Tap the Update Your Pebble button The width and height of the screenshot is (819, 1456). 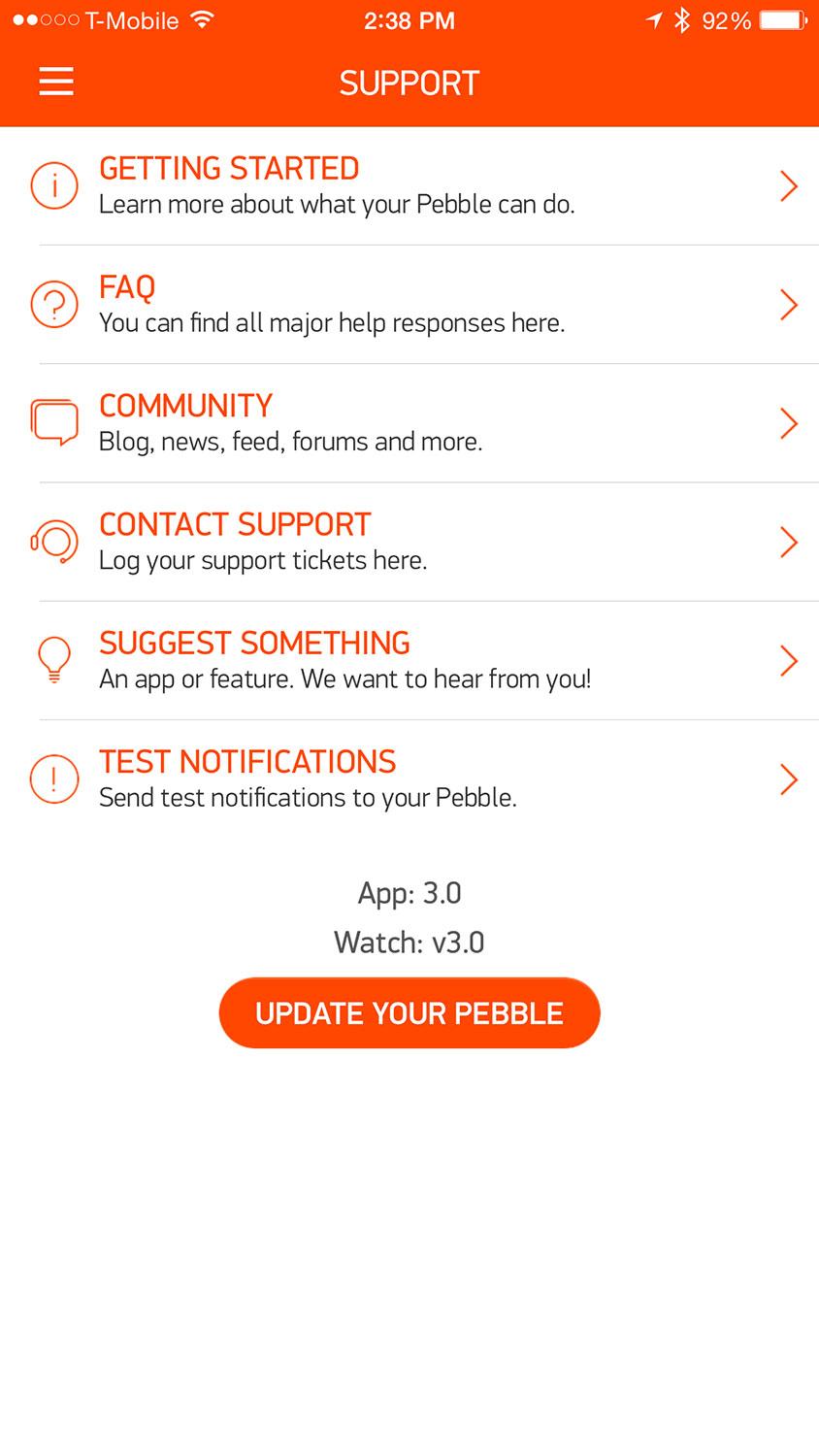[409, 1012]
